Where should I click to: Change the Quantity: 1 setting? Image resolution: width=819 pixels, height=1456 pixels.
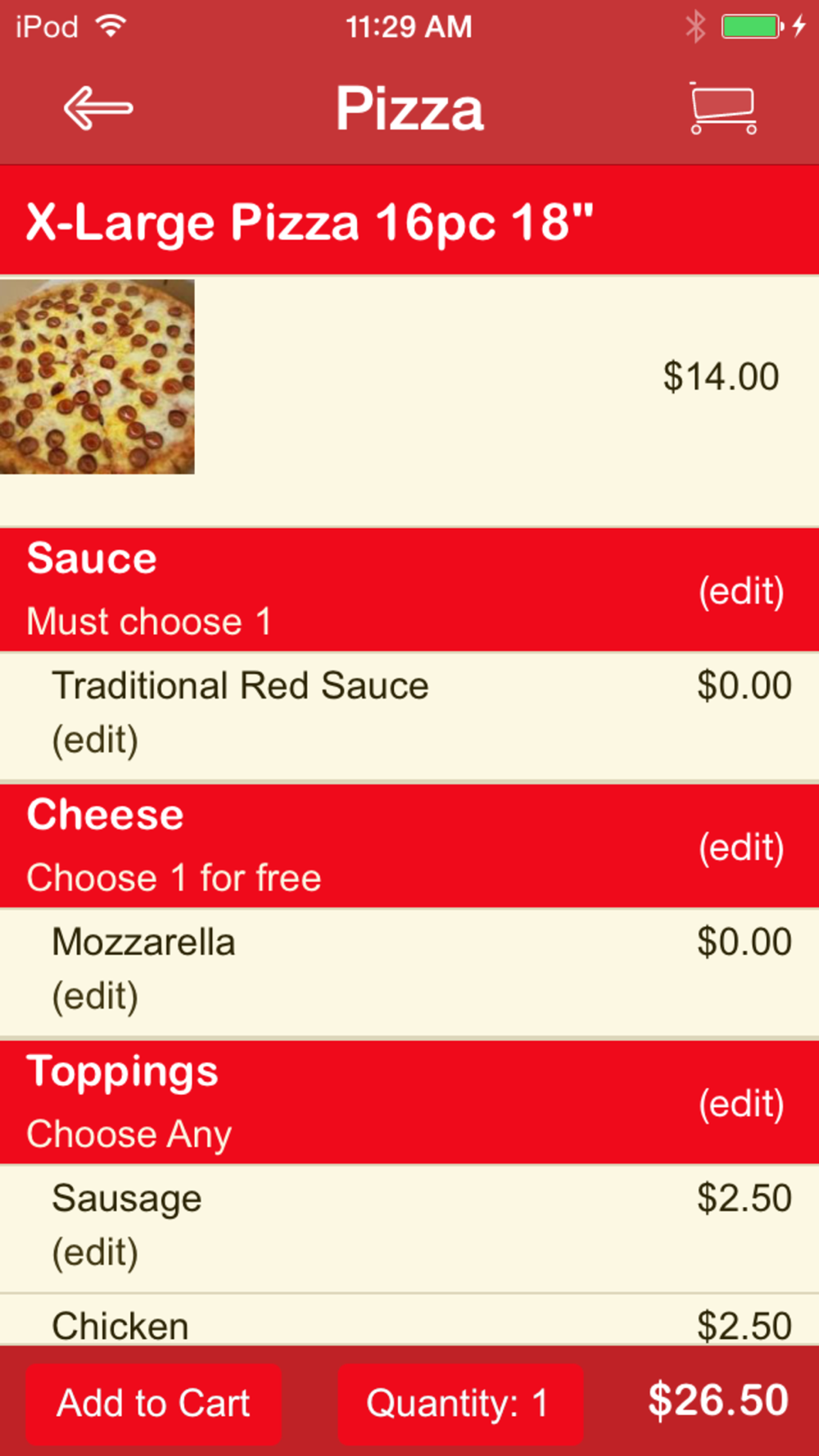pos(459,1403)
